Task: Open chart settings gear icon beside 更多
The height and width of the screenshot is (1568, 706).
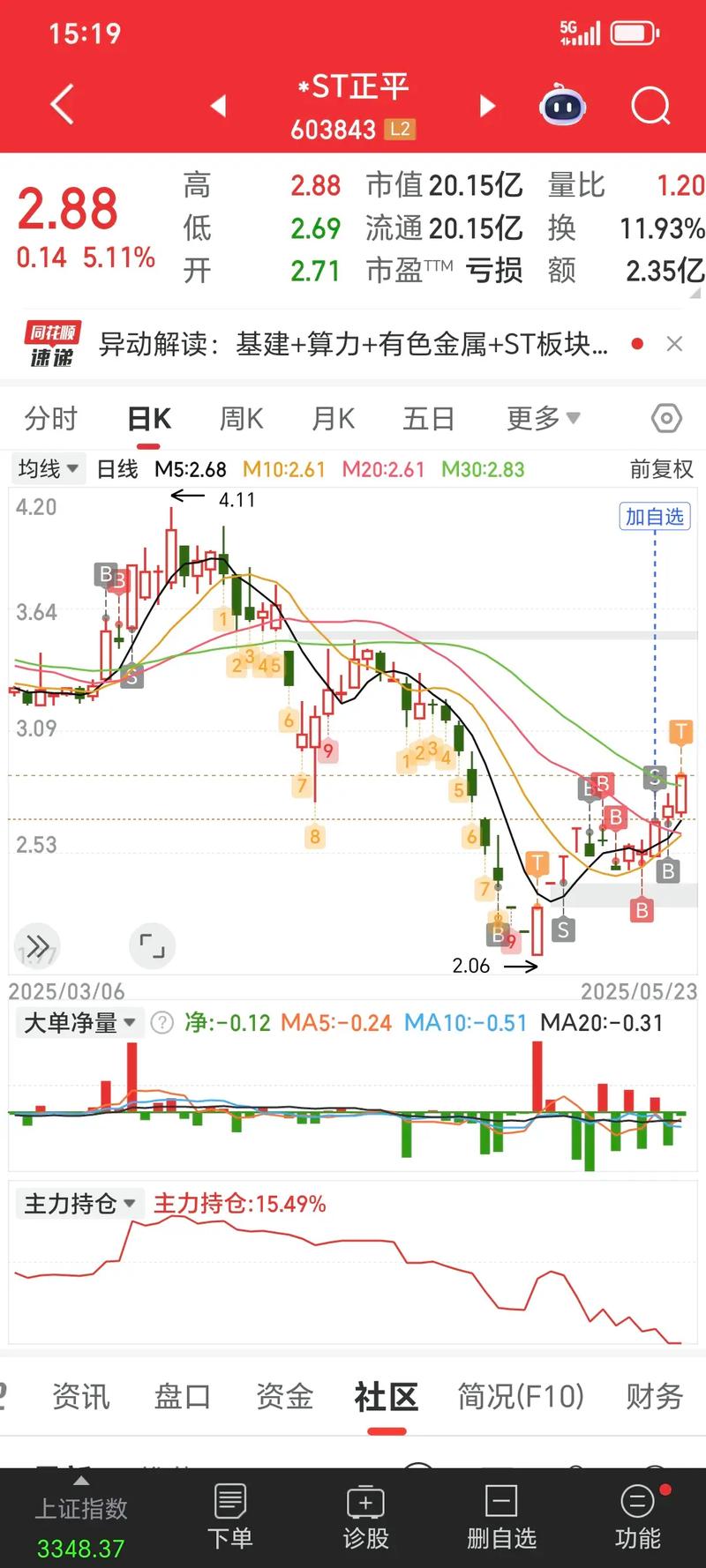Action: tap(666, 419)
